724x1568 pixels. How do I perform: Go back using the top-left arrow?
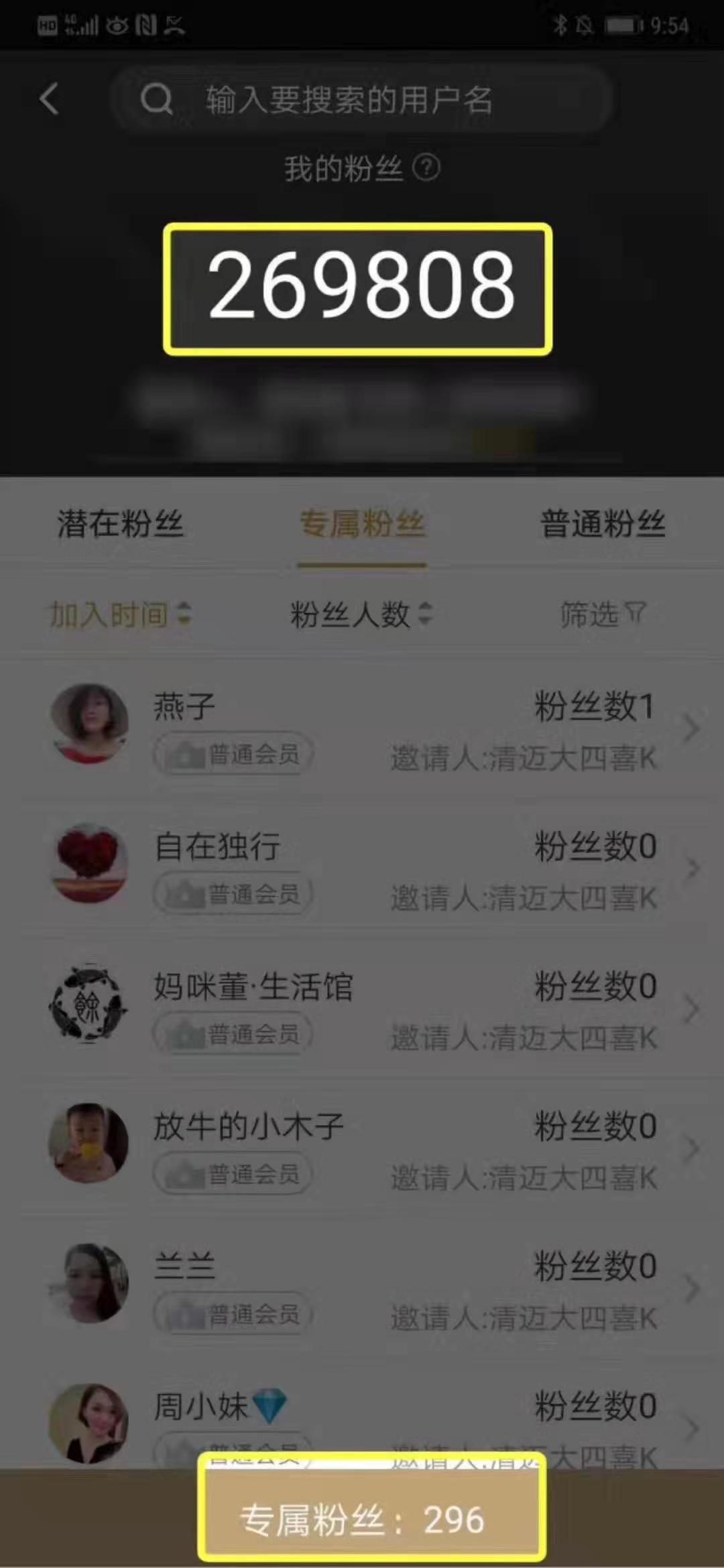(x=50, y=100)
